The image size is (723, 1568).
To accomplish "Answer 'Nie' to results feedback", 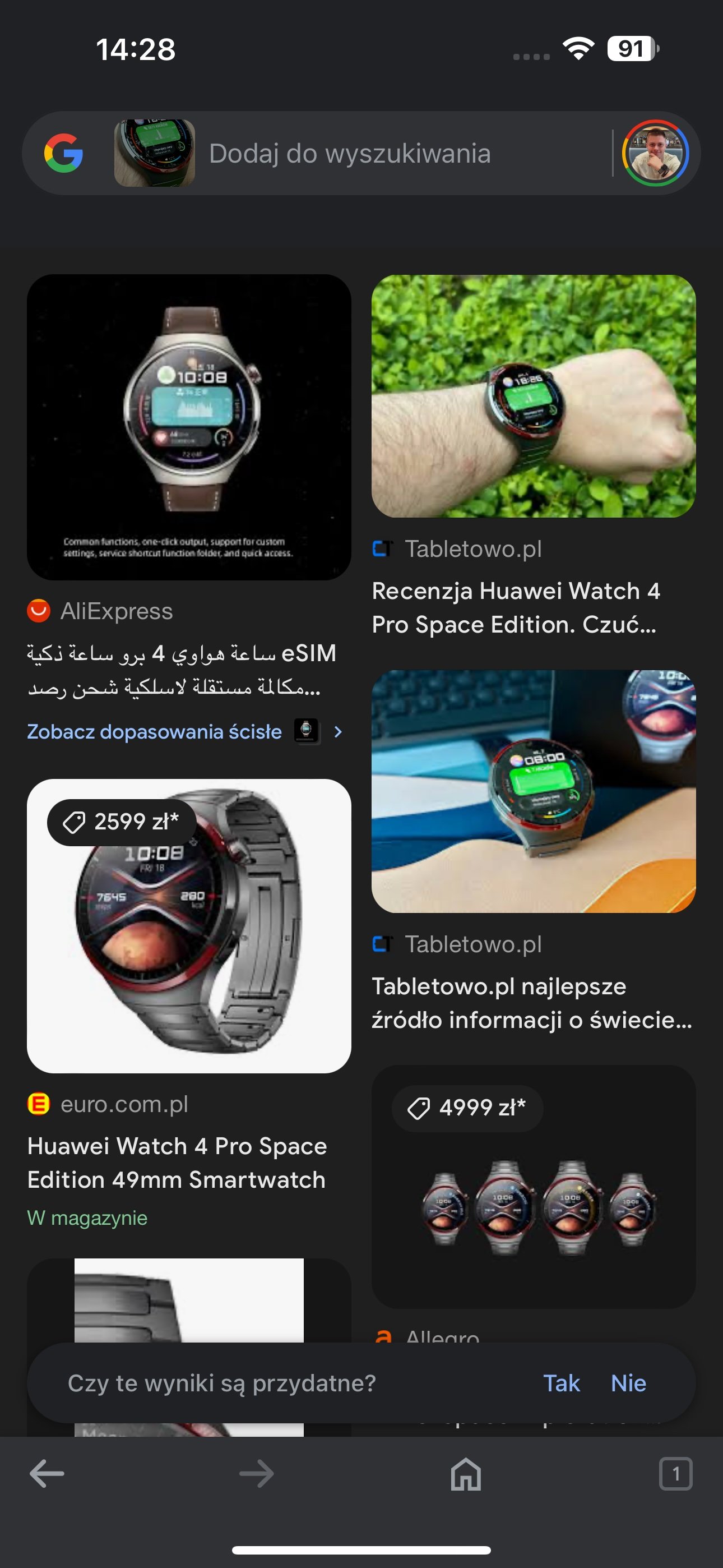I will 628,1383.
